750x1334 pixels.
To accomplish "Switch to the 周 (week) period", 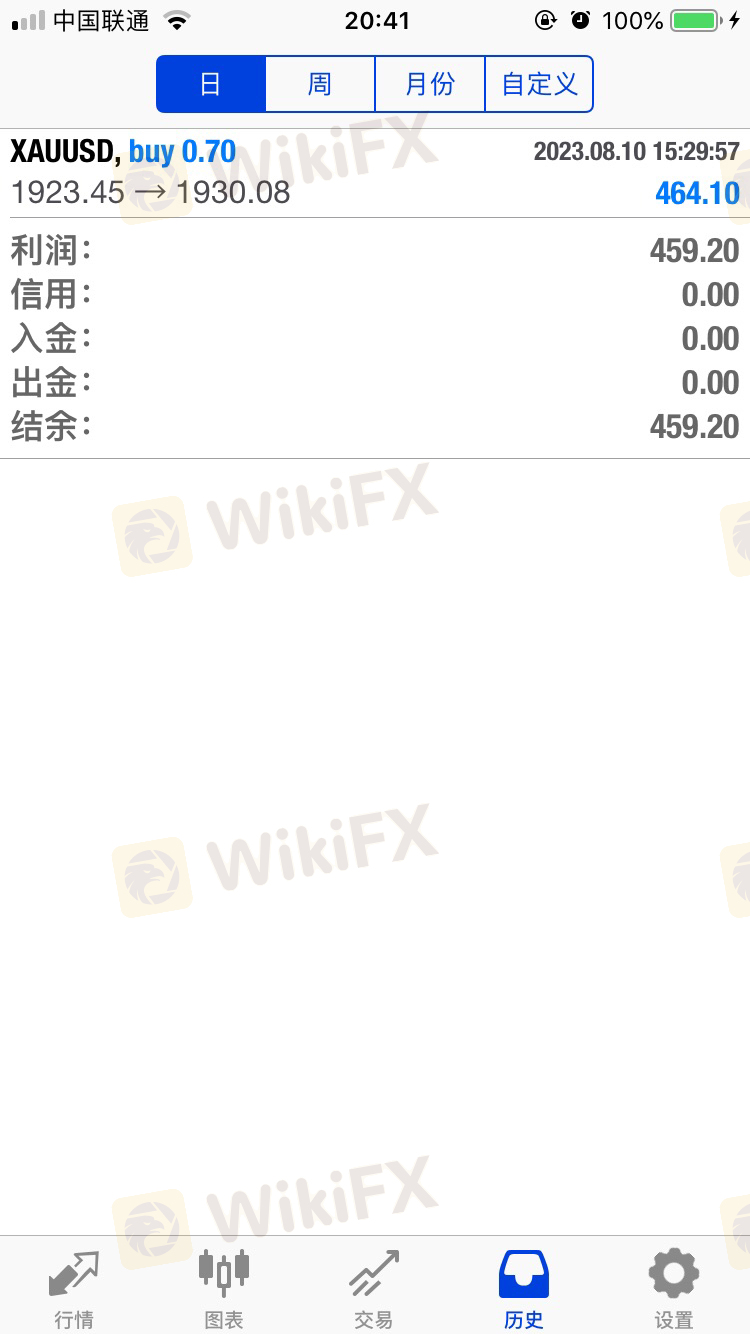I will (320, 84).
